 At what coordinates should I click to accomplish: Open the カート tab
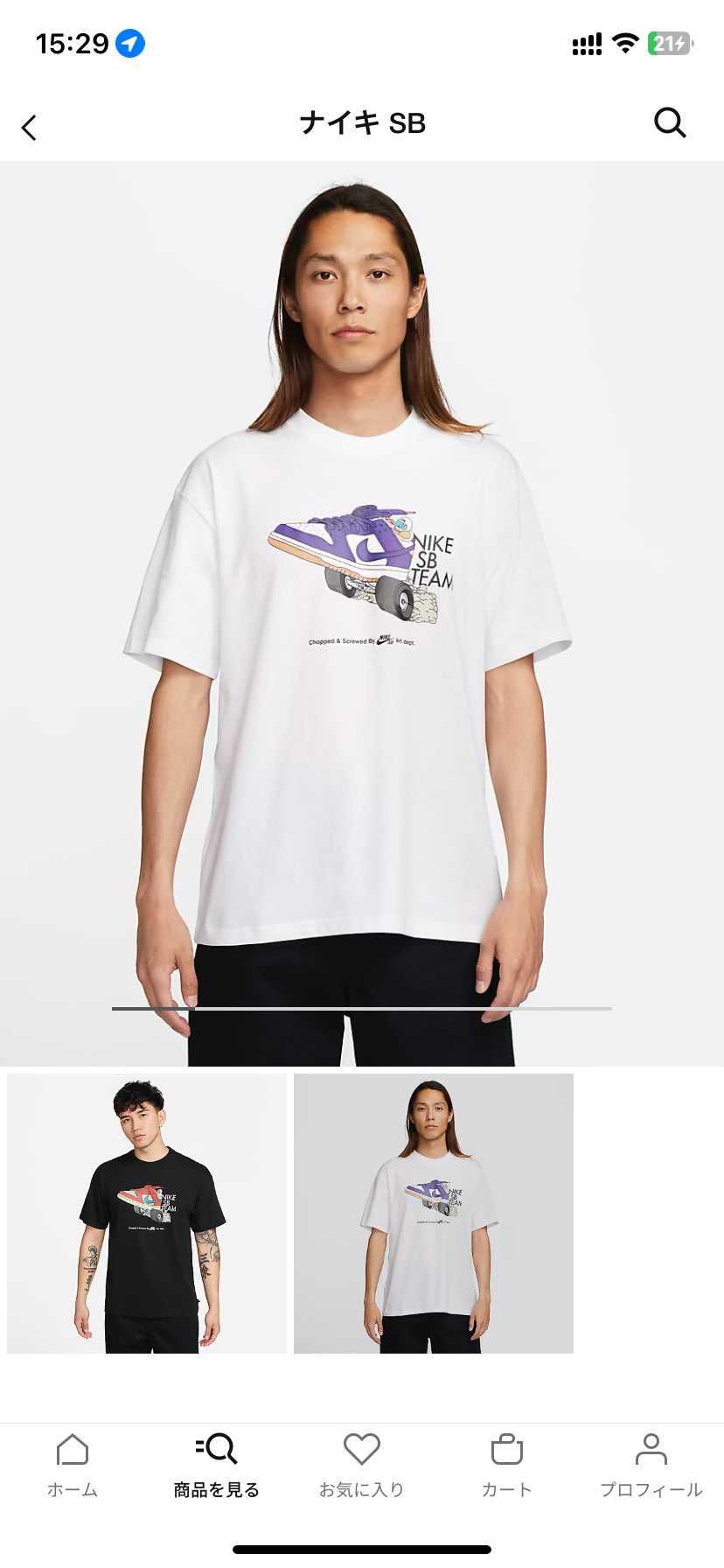click(x=506, y=1465)
